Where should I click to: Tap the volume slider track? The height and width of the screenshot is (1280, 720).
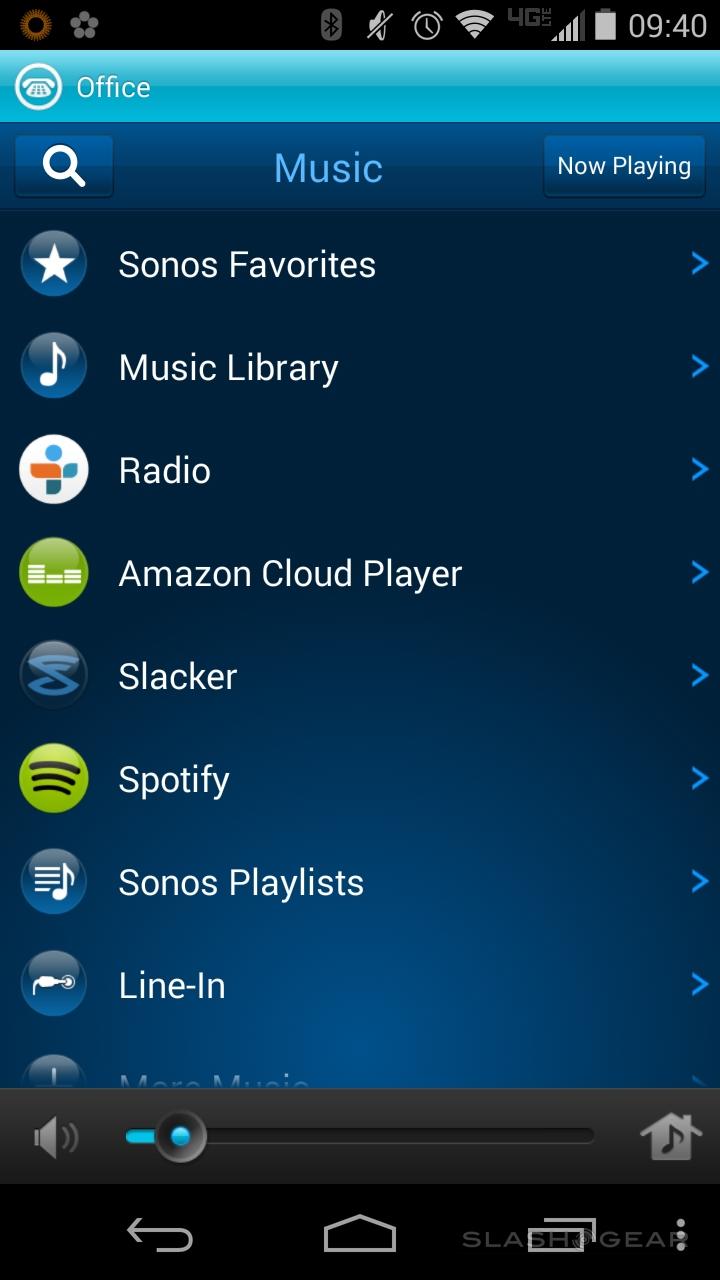pos(400,1136)
